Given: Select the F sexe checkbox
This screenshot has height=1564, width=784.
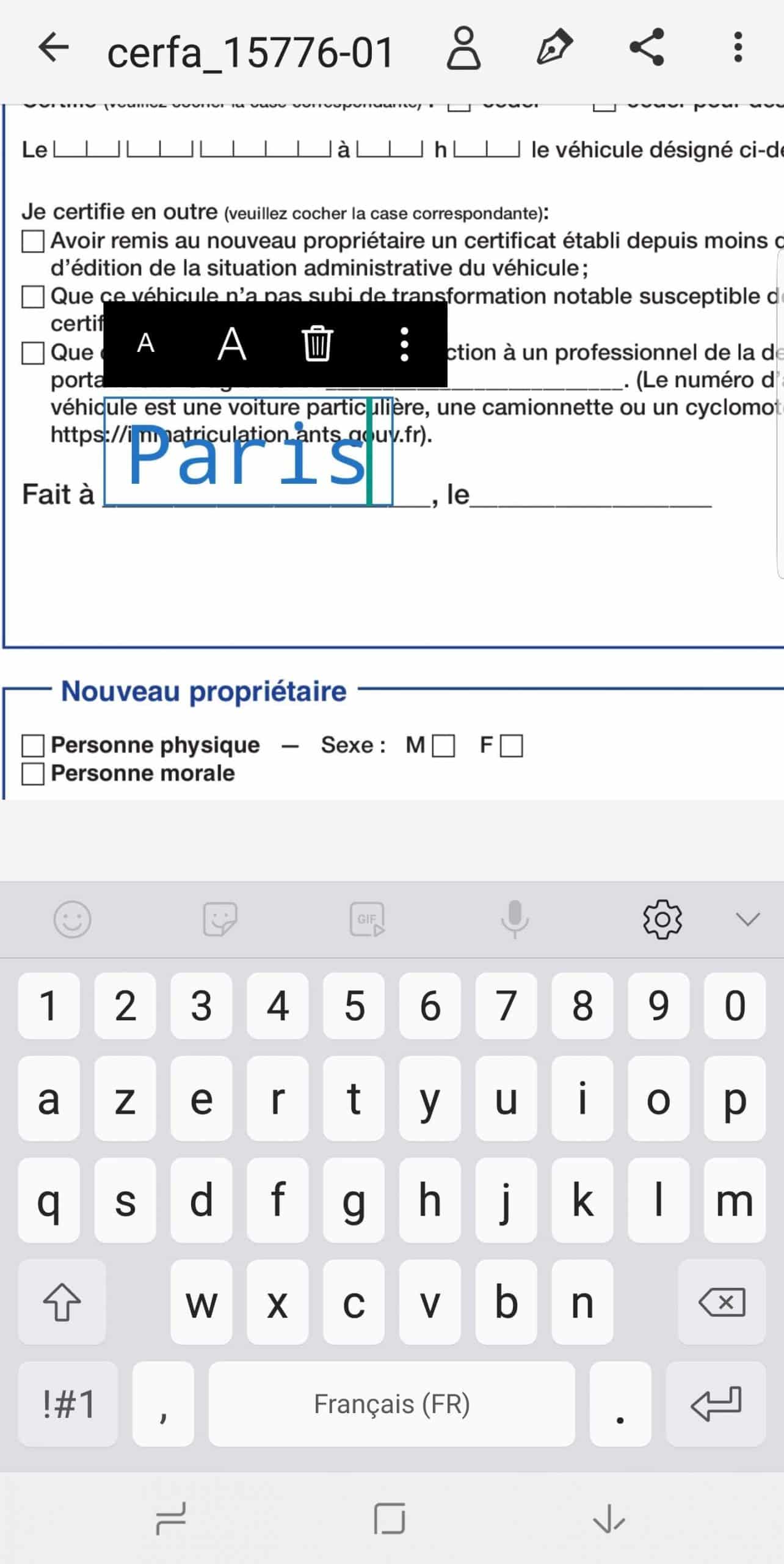Looking at the screenshot, I should (x=512, y=746).
